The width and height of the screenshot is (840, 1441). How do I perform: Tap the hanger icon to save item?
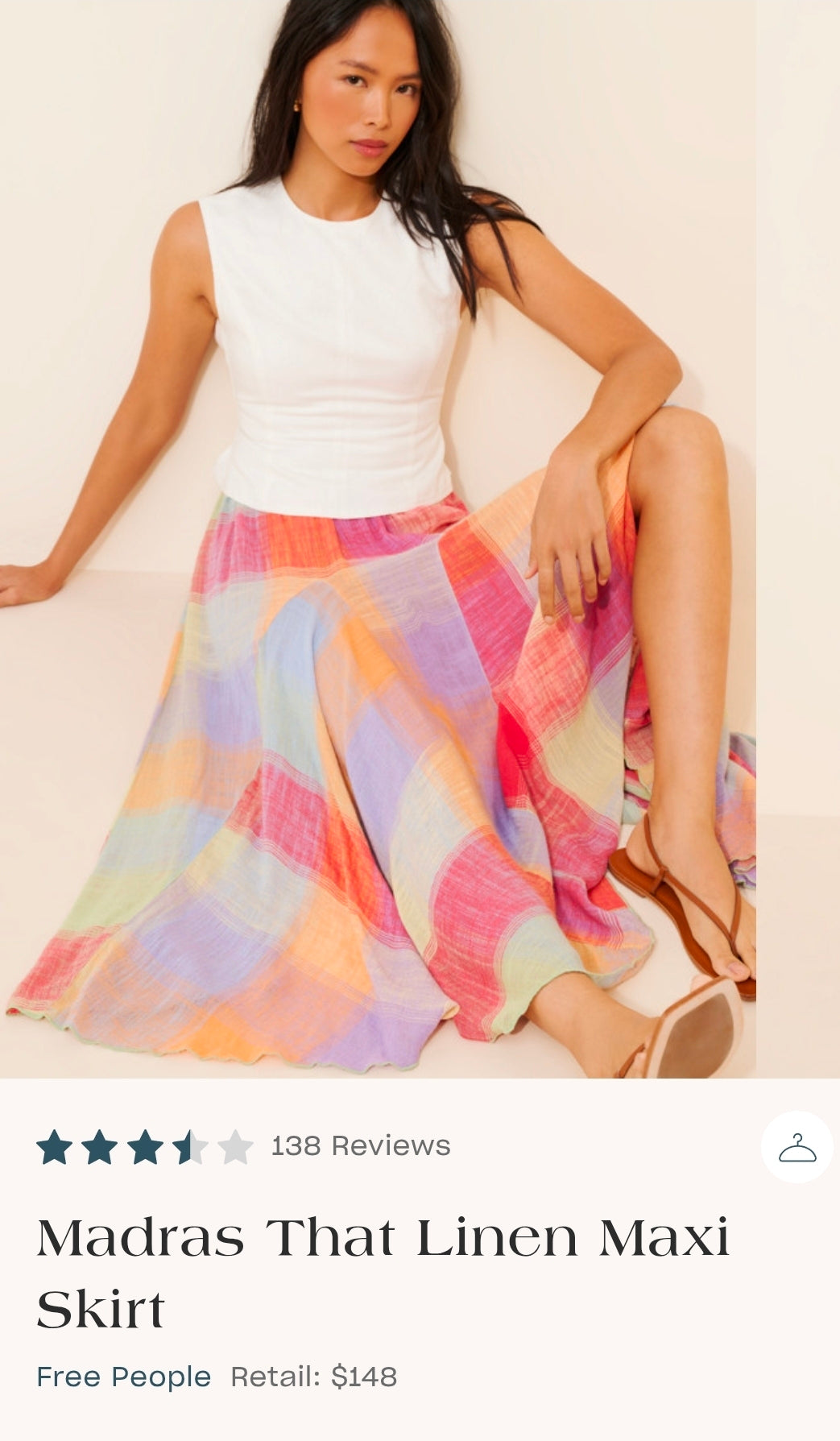pos(797,1147)
